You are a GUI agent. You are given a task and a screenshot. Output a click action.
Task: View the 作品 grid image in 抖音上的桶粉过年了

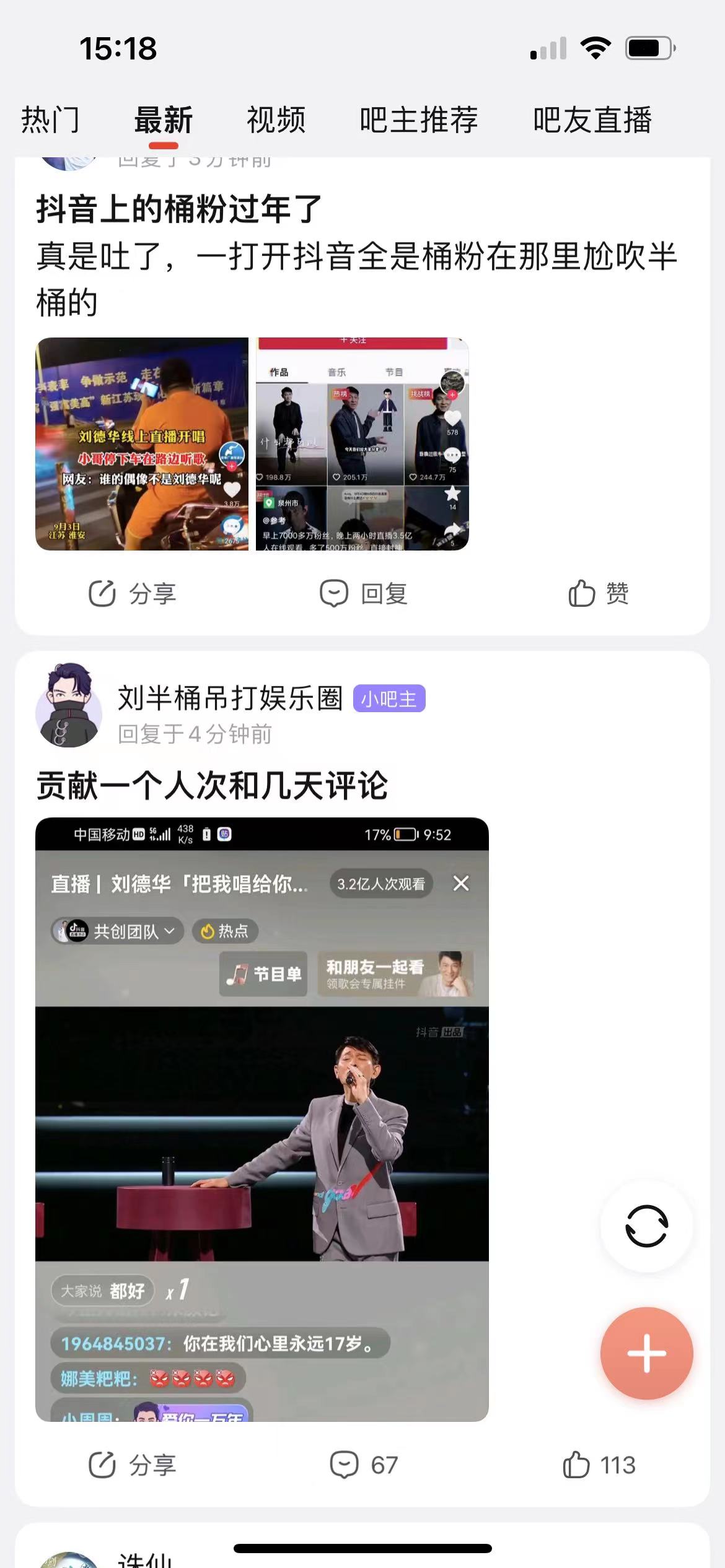pyautogui.click(x=362, y=444)
